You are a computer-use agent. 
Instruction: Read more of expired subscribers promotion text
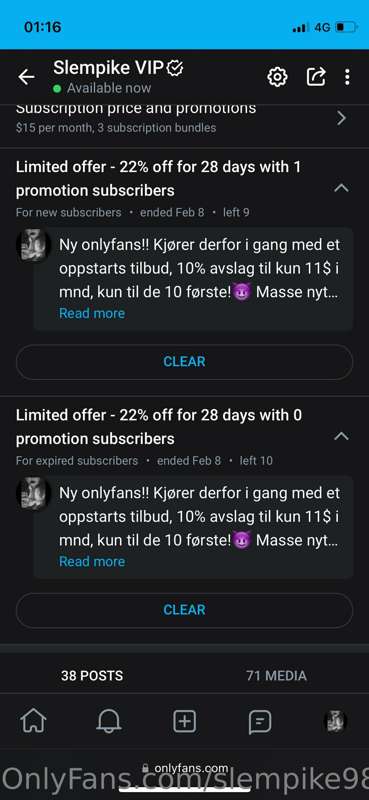[x=92, y=562]
